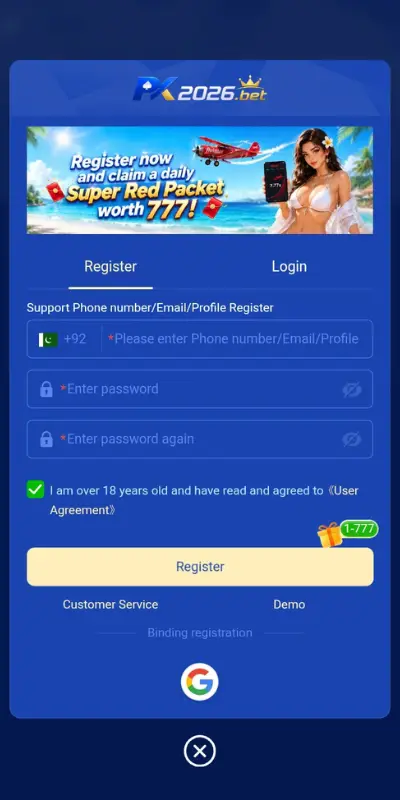Open the +92 country code picker
Screen dimensions: 400x800
pyautogui.click(x=62, y=339)
